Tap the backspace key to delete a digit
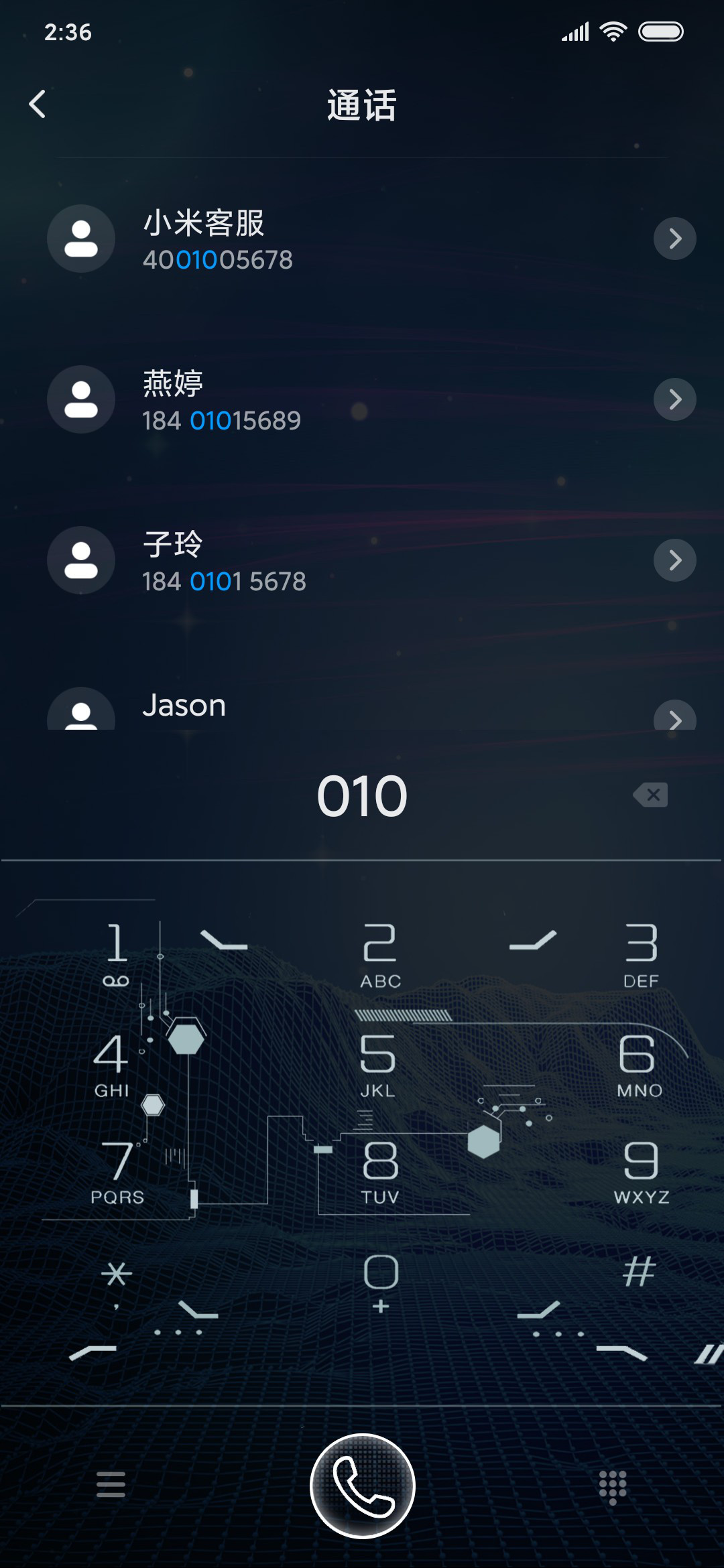 pos(648,795)
